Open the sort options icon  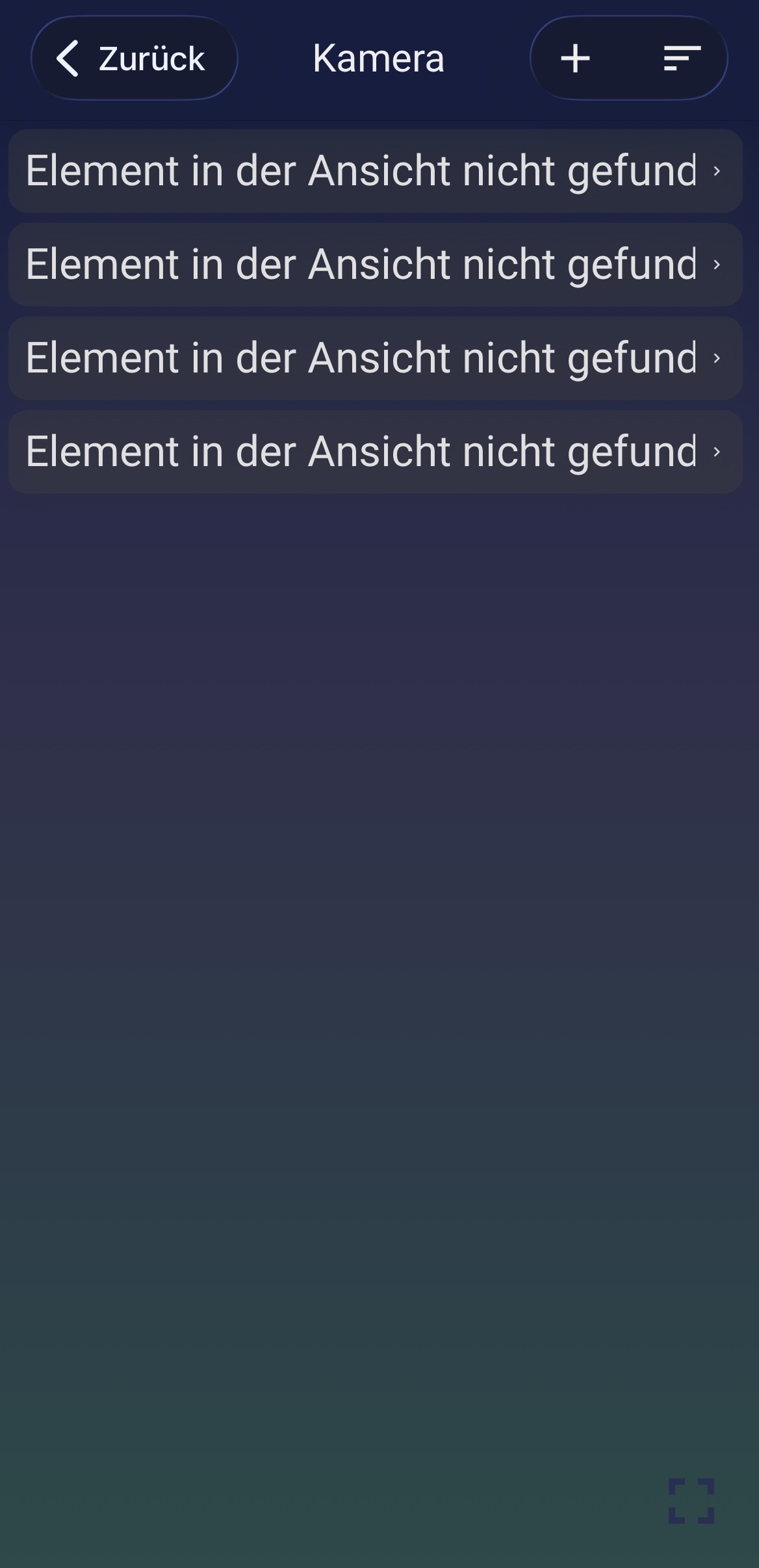coord(682,59)
